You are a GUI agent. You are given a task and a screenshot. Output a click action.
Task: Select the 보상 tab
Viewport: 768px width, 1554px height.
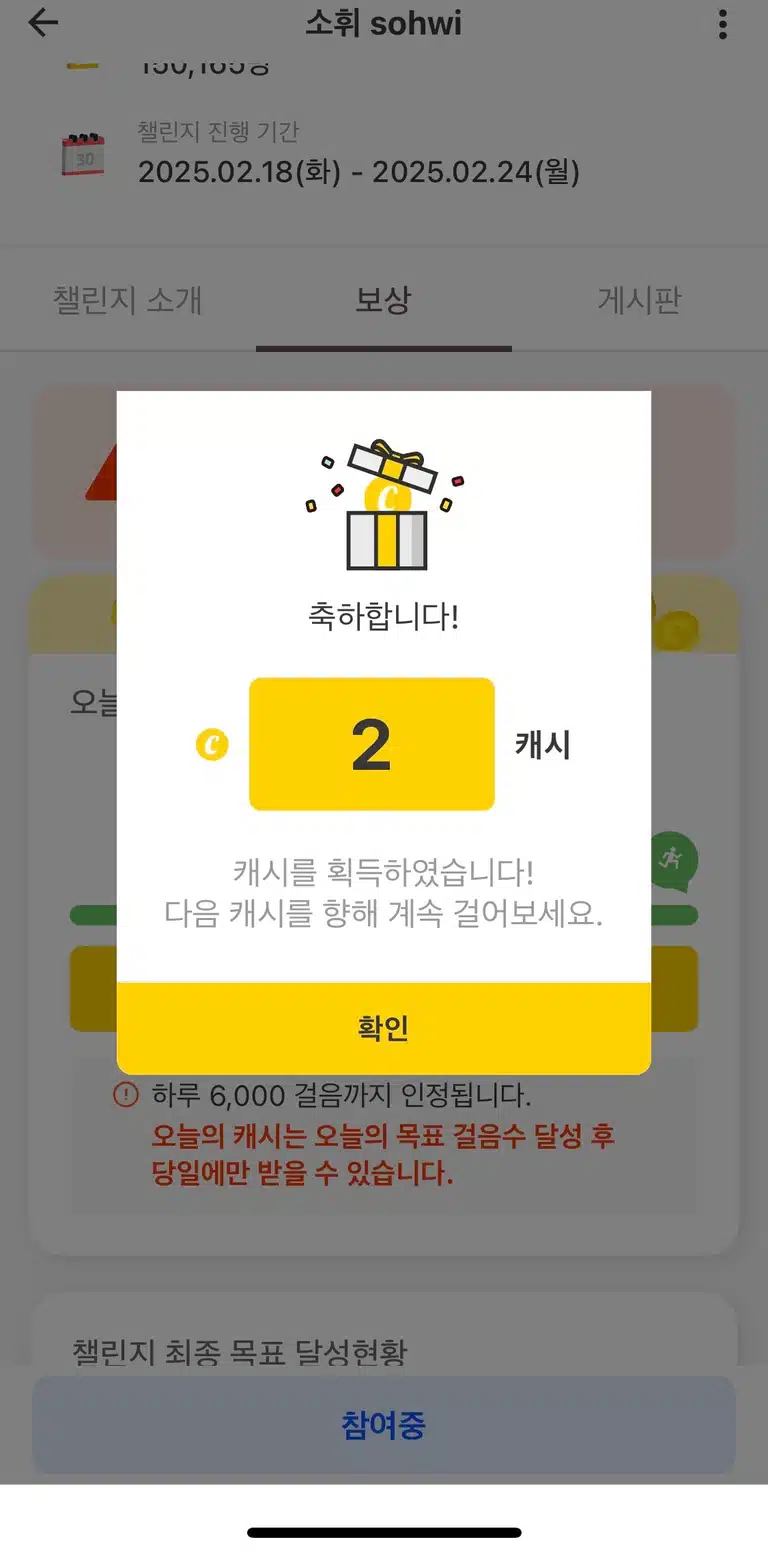[x=384, y=300]
